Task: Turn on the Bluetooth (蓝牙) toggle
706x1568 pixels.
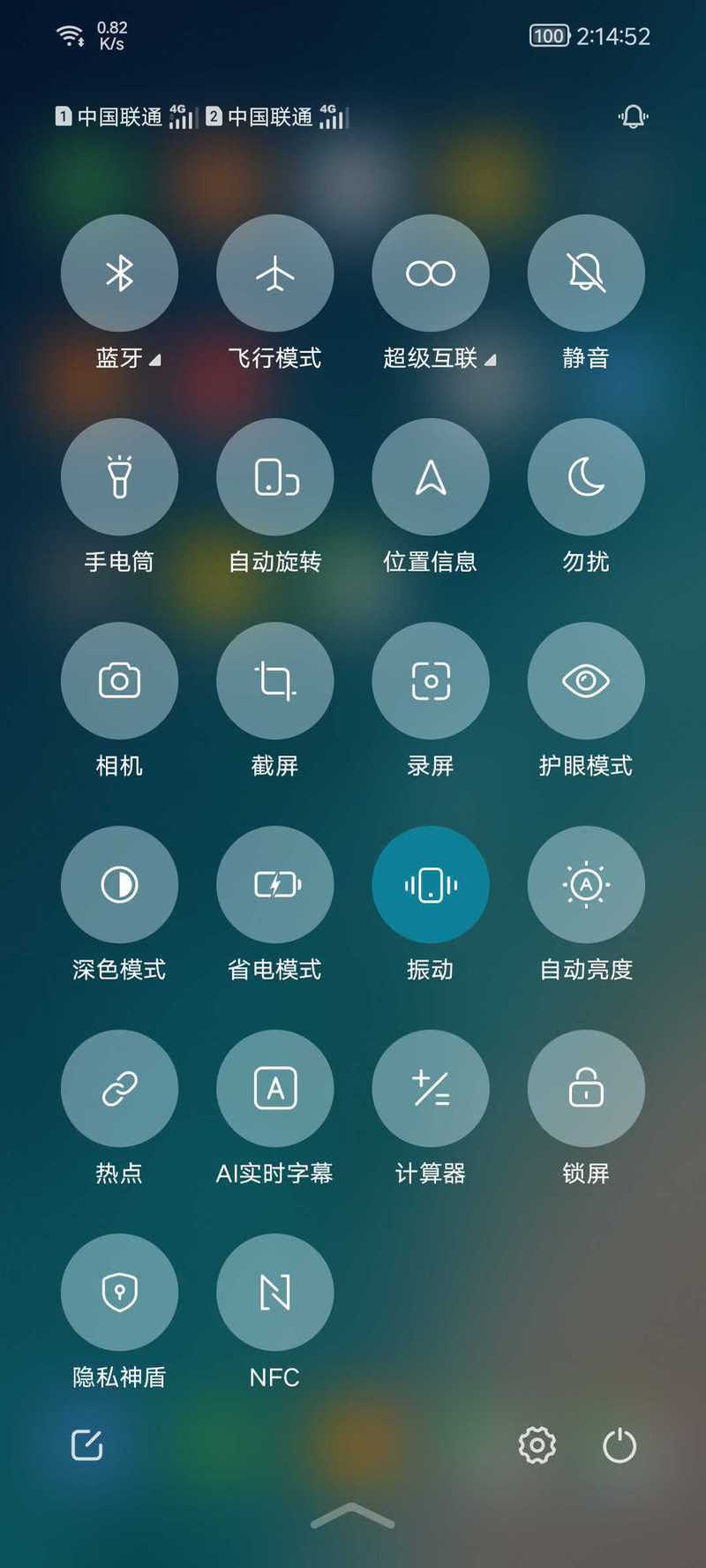Action: click(x=119, y=273)
